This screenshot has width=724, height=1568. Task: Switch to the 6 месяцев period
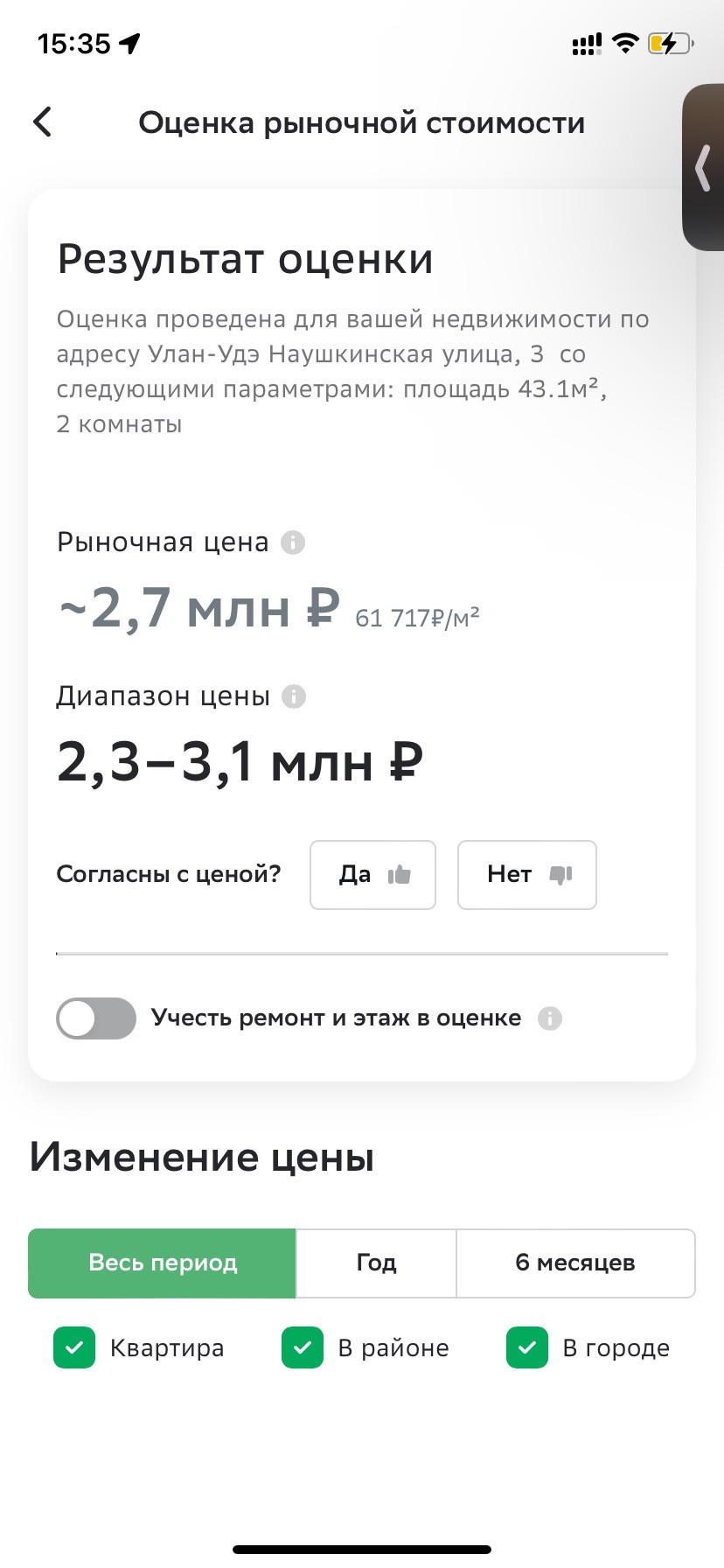click(x=575, y=1263)
